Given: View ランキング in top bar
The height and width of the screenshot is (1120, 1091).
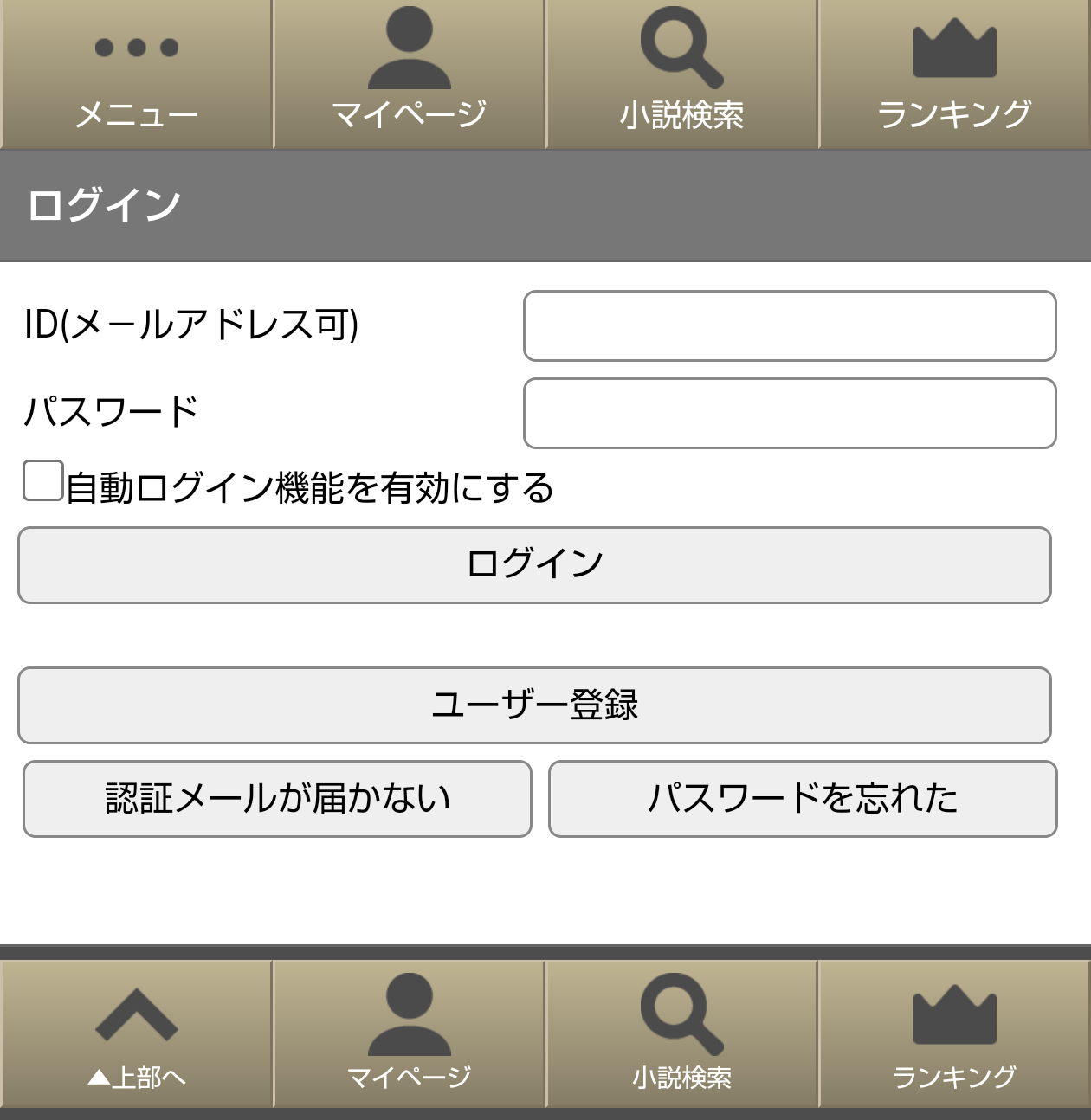Looking at the screenshot, I should click(954, 74).
